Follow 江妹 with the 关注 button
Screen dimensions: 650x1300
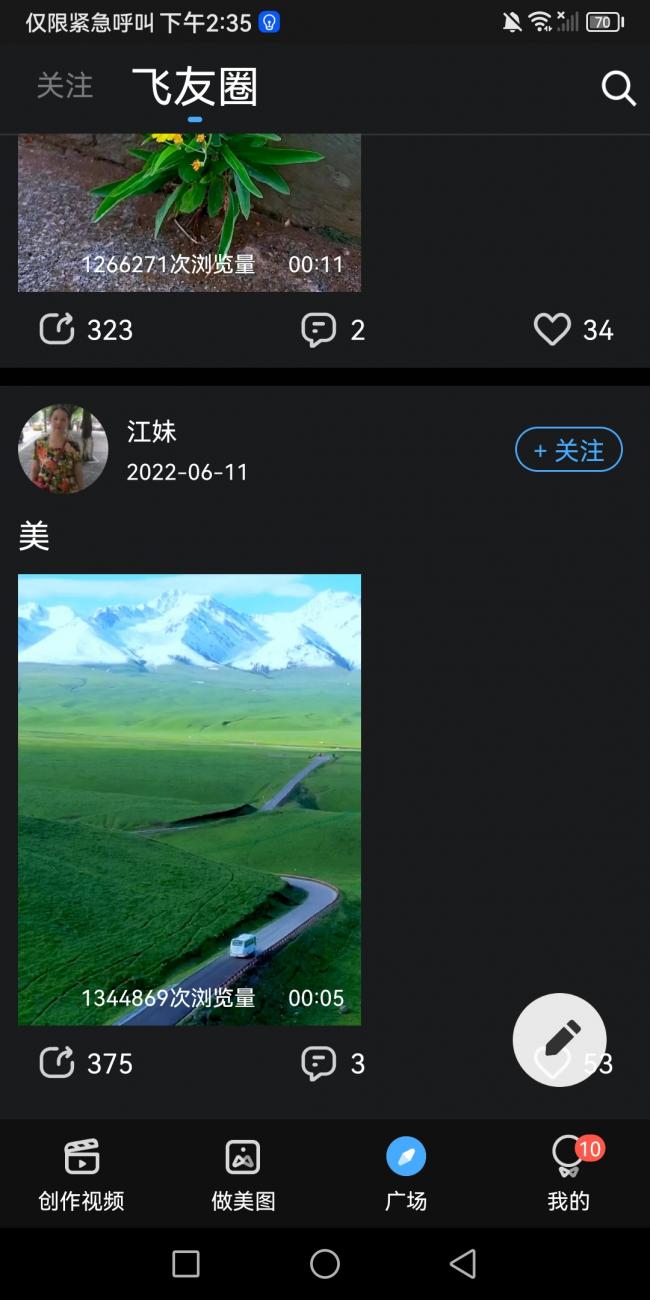click(568, 450)
